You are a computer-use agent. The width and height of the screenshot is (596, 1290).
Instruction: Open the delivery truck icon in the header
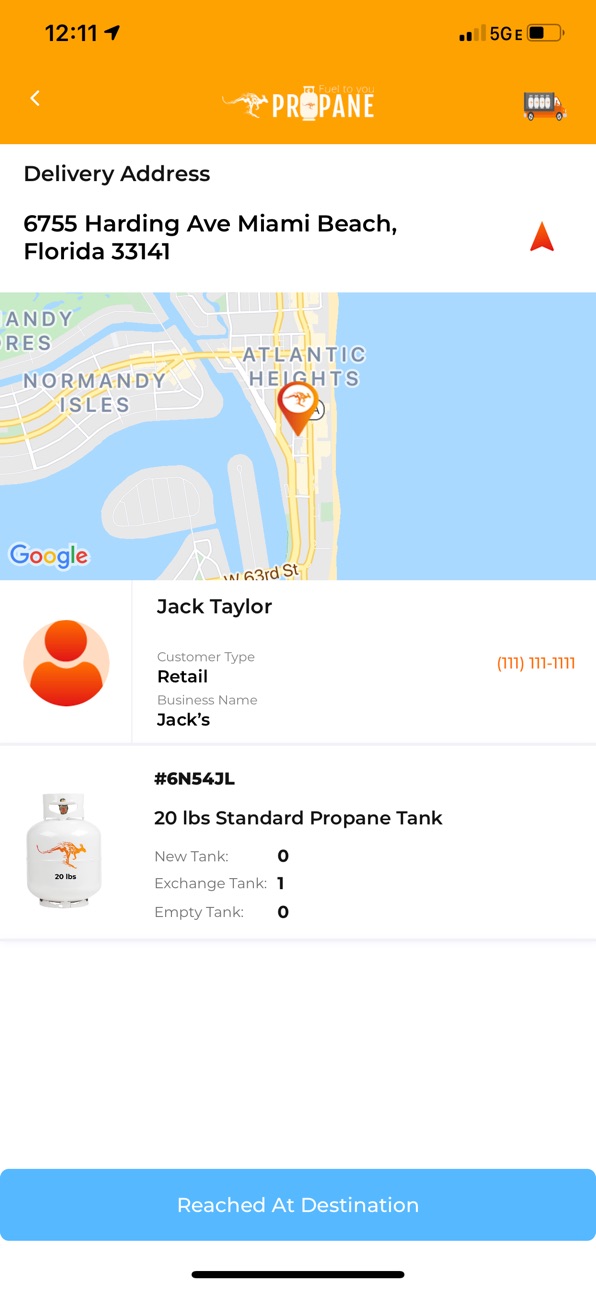544,105
